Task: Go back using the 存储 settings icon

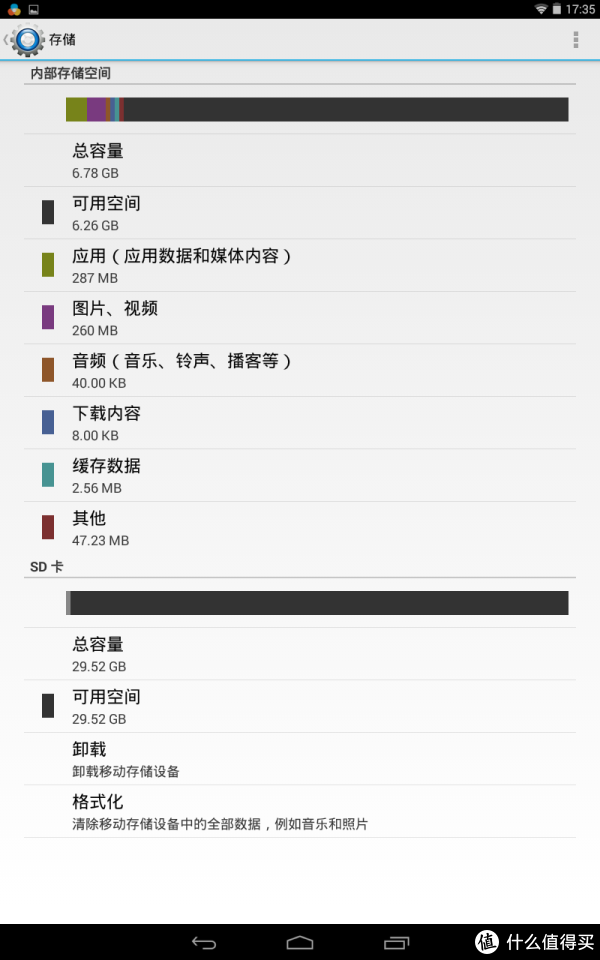Action: (24, 40)
